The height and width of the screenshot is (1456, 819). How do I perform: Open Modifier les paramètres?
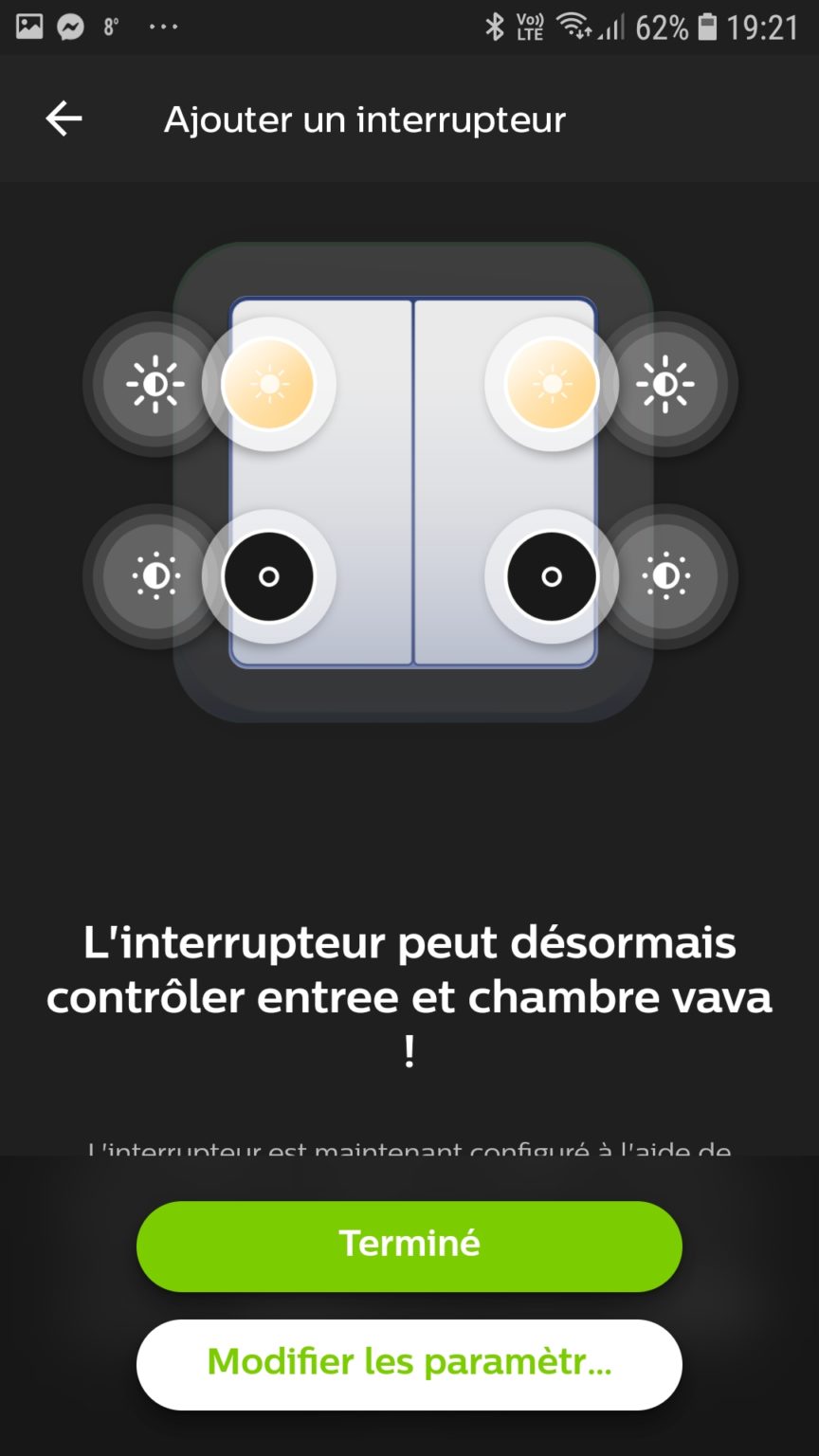(x=408, y=1362)
